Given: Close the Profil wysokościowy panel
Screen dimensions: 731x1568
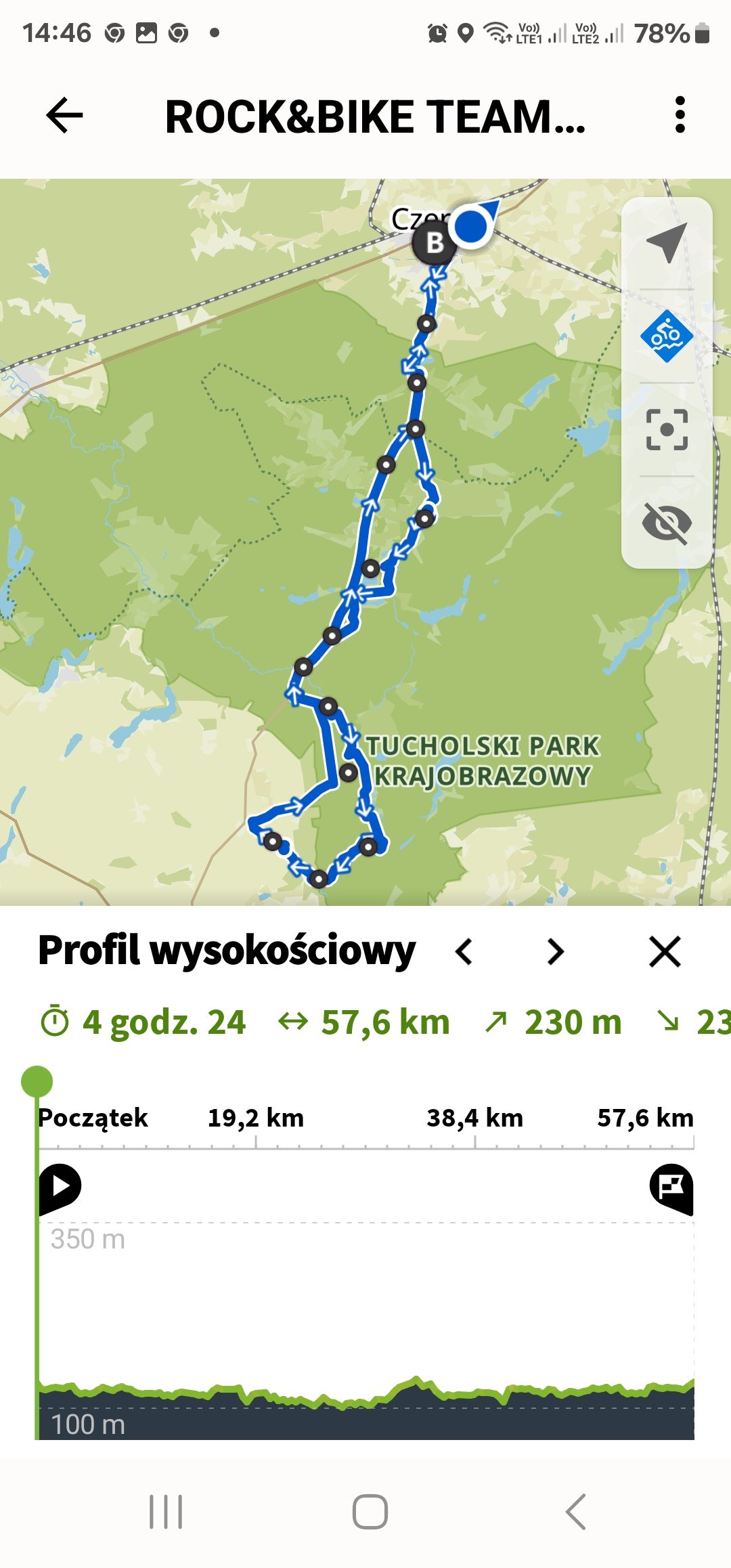Looking at the screenshot, I should [x=665, y=951].
